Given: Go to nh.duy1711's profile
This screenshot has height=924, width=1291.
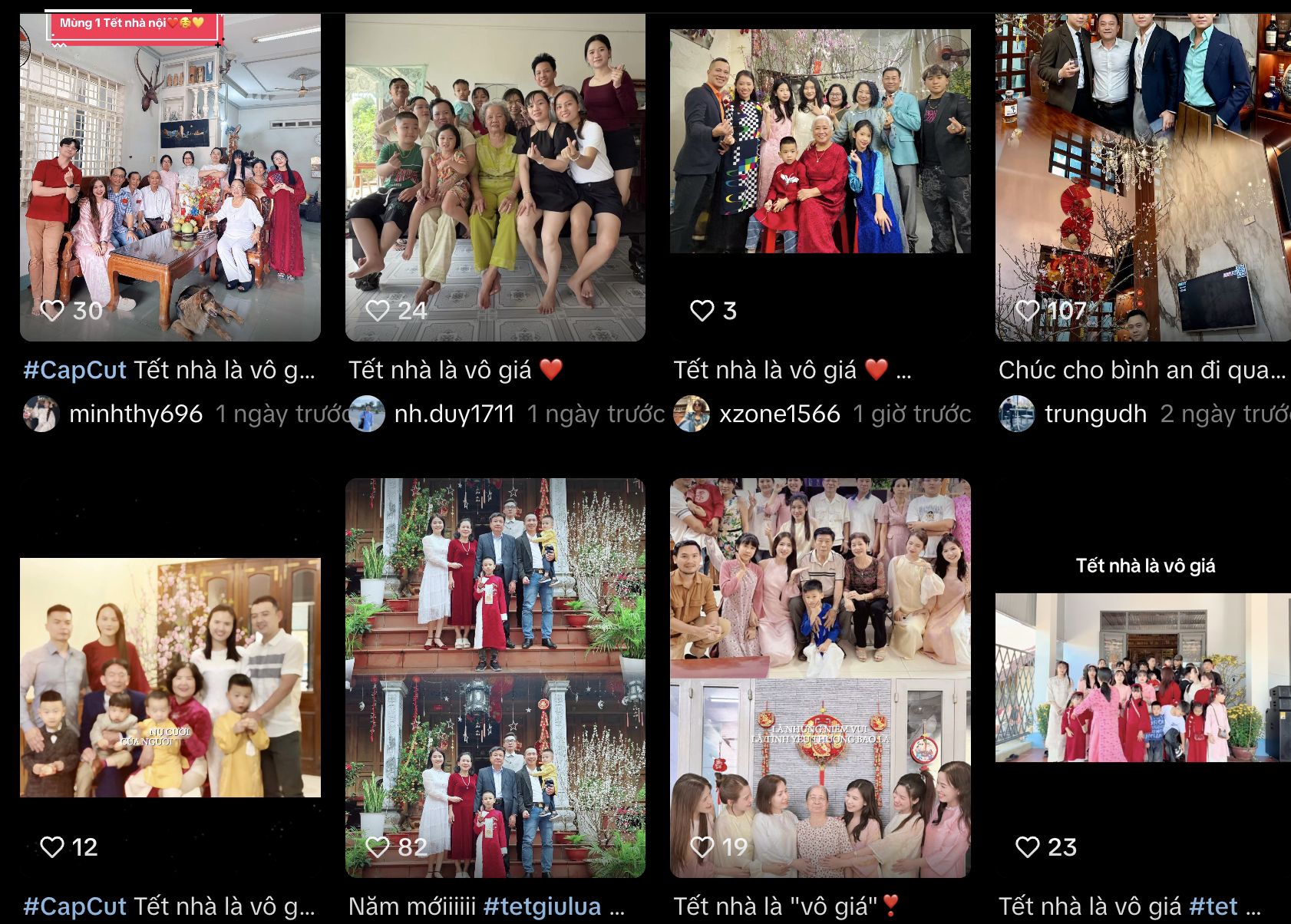Looking at the screenshot, I should [454, 414].
